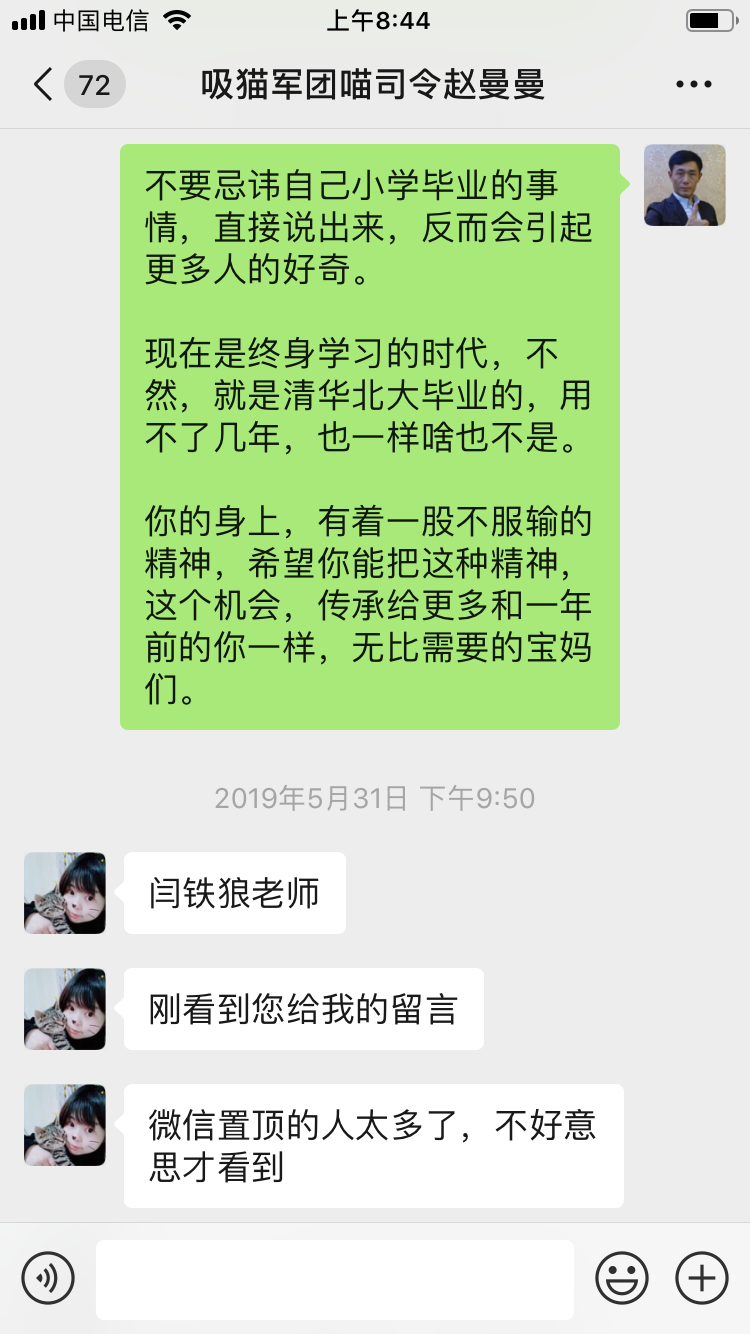Open the plus attachment menu
The height and width of the screenshot is (1334, 750).
tap(702, 1278)
